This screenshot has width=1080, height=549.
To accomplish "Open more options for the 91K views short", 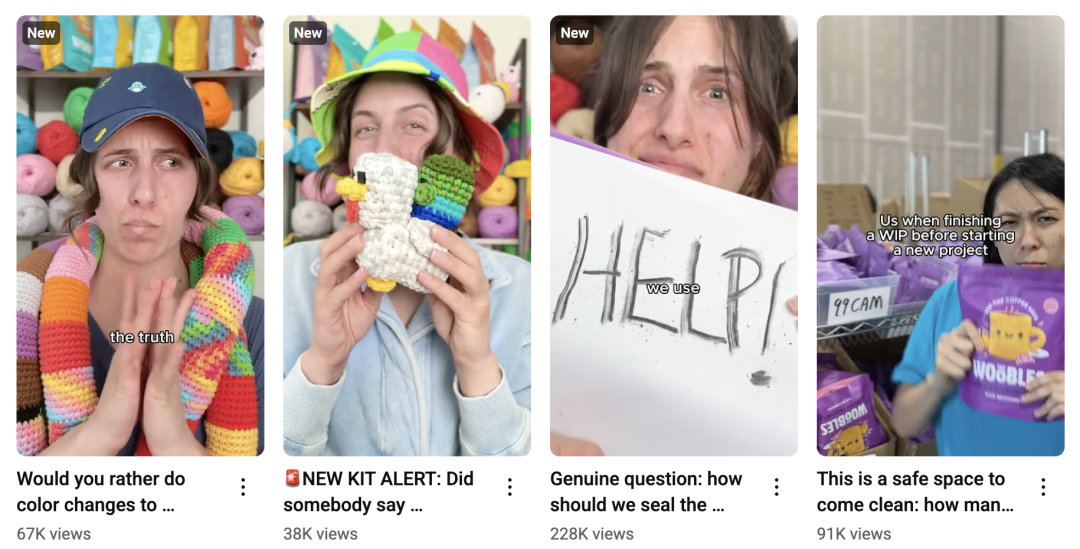I will click(x=1043, y=487).
